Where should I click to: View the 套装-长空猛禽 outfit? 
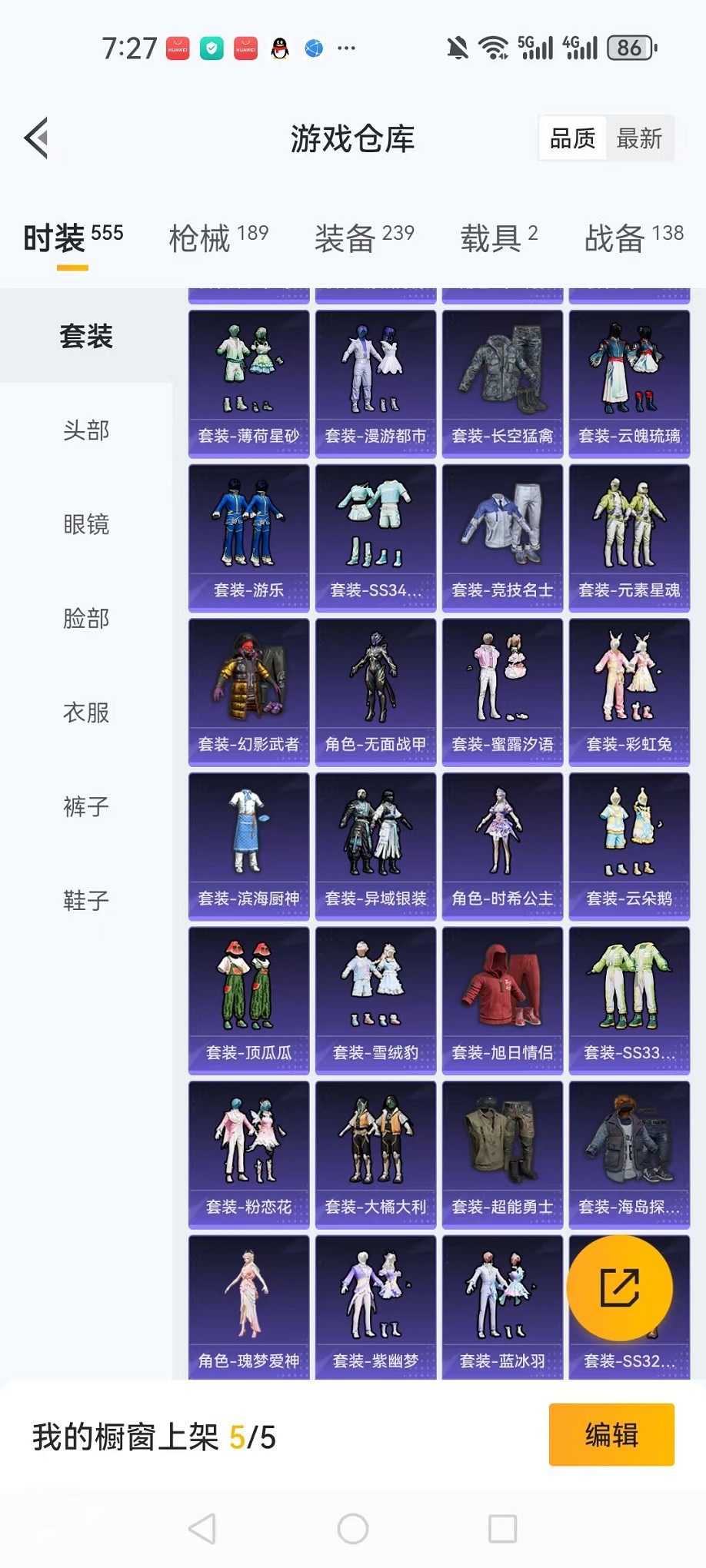(x=502, y=384)
